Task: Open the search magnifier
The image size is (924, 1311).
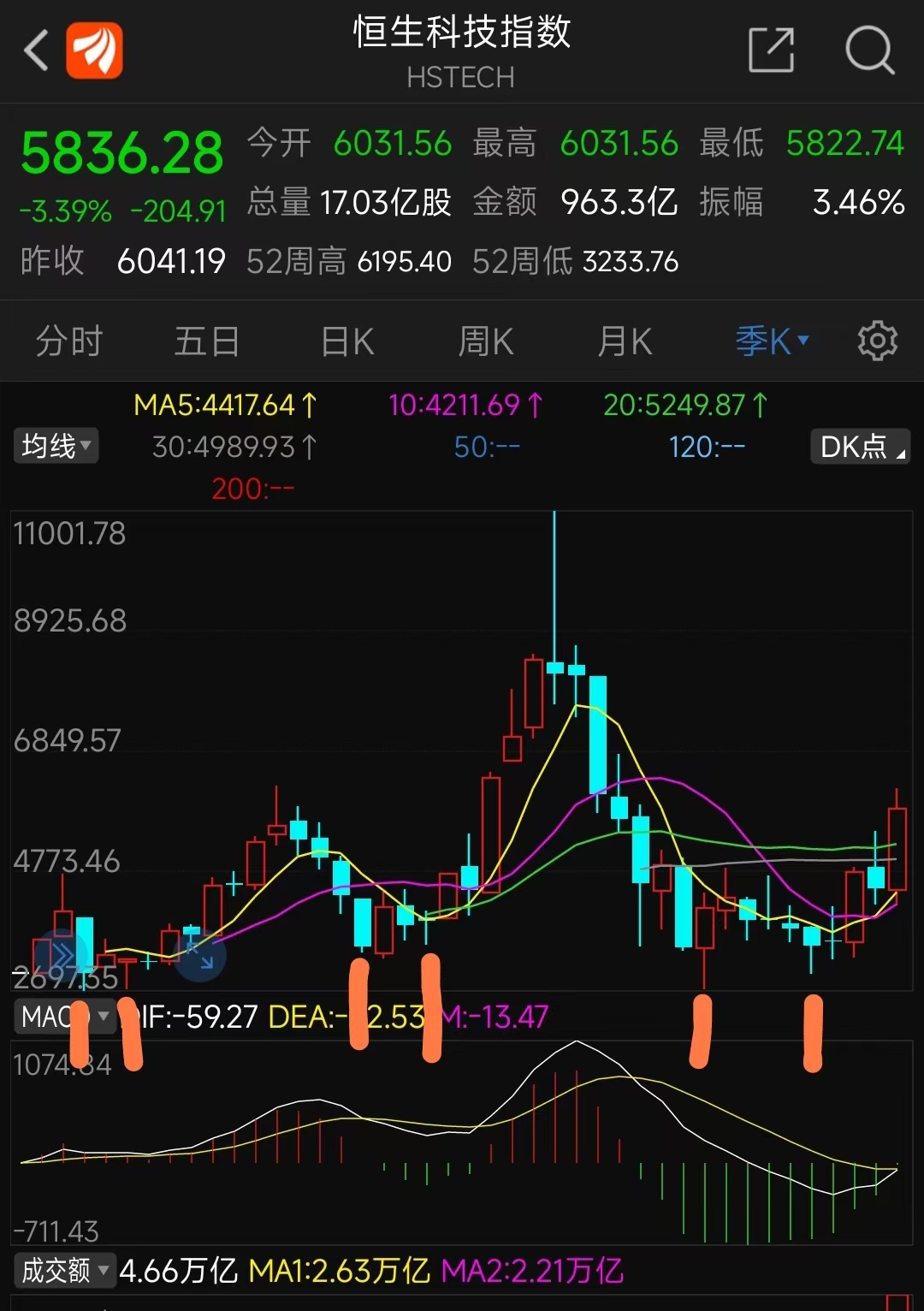Action: 868,50
